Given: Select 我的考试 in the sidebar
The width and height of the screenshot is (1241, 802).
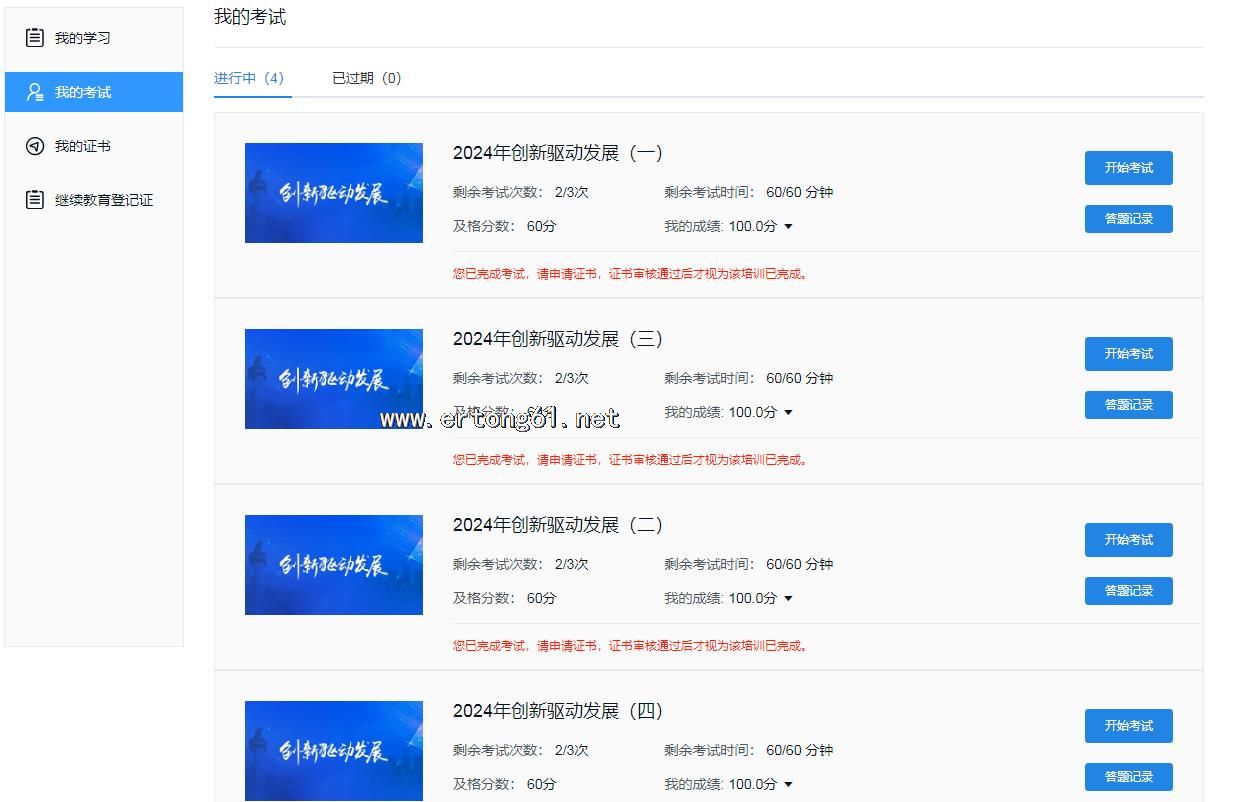Looking at the screenshot, I should [x=83, y=92].
